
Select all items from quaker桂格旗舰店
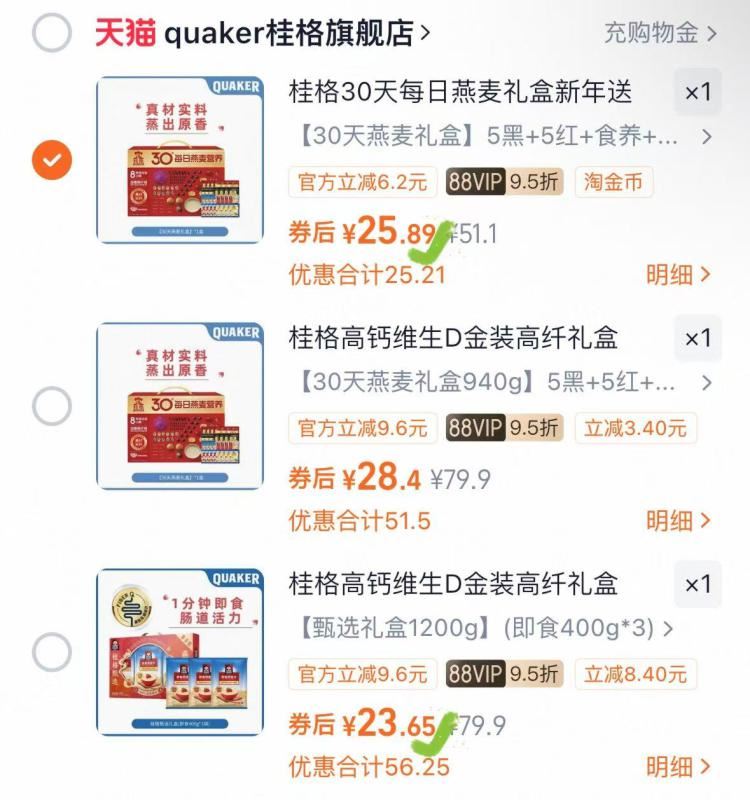52,33
